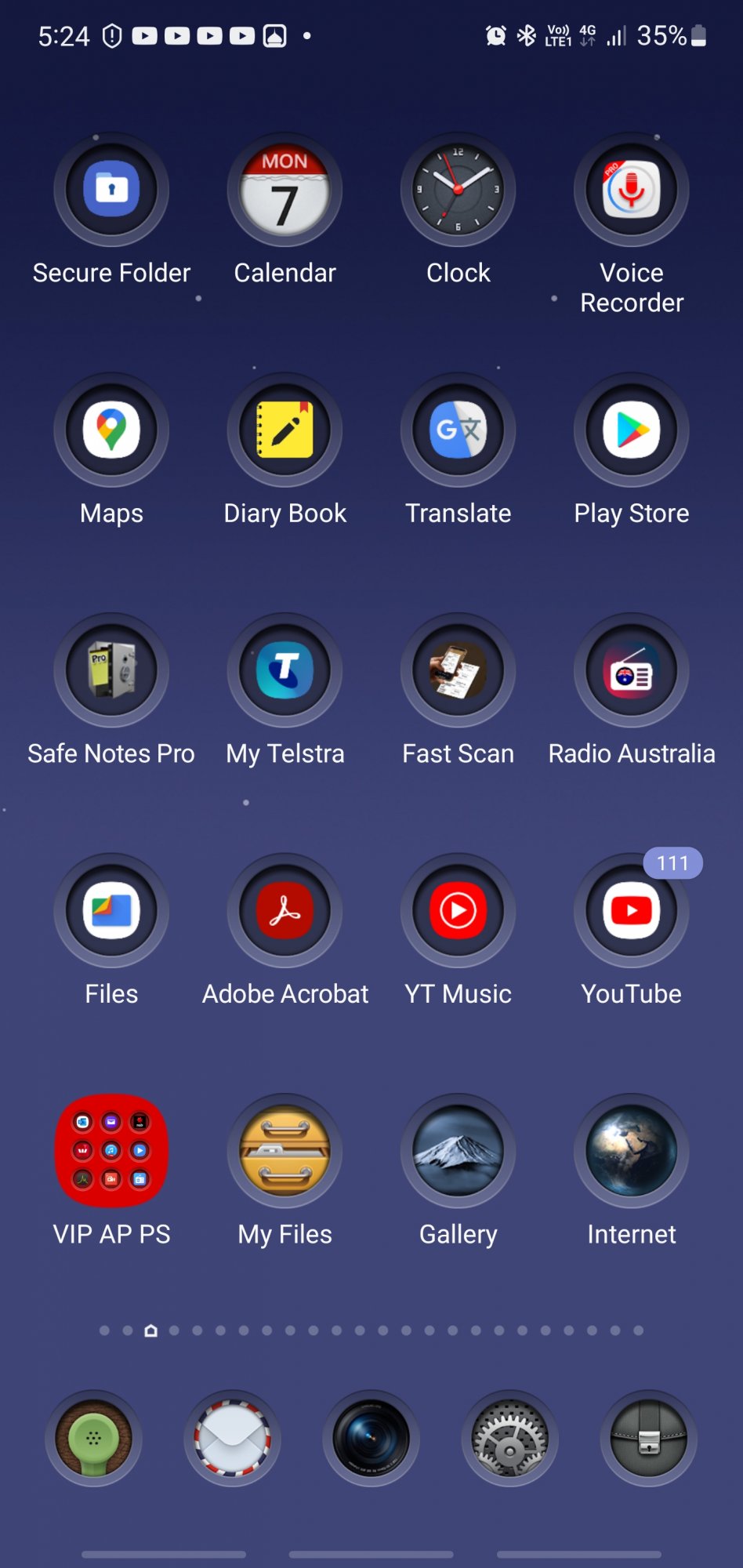Launch Diary Book

point(285,430)
